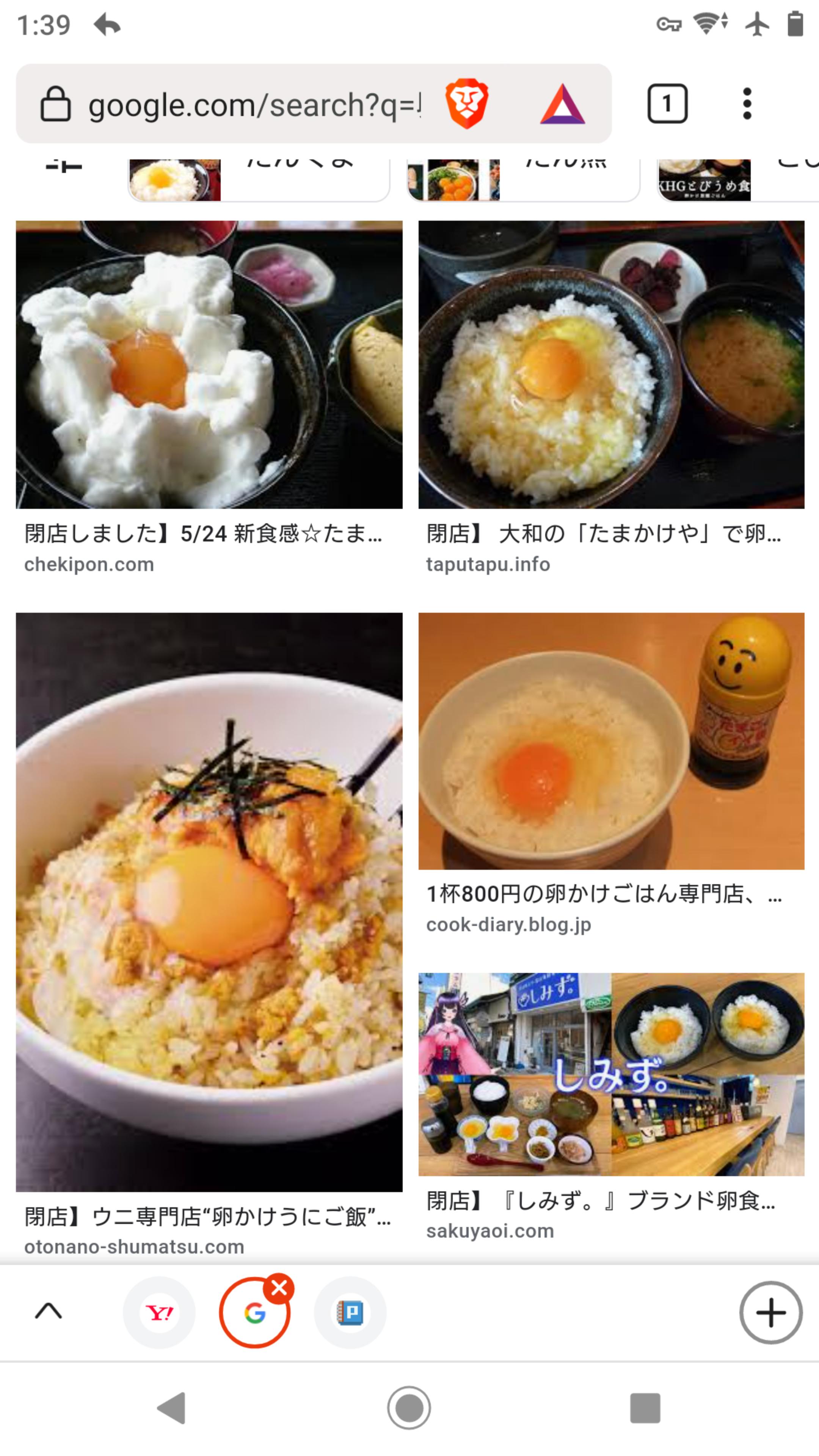Open the taputapu.info image result
Image resolution: width=819 pixels, height=1456 pixels.
611,364
